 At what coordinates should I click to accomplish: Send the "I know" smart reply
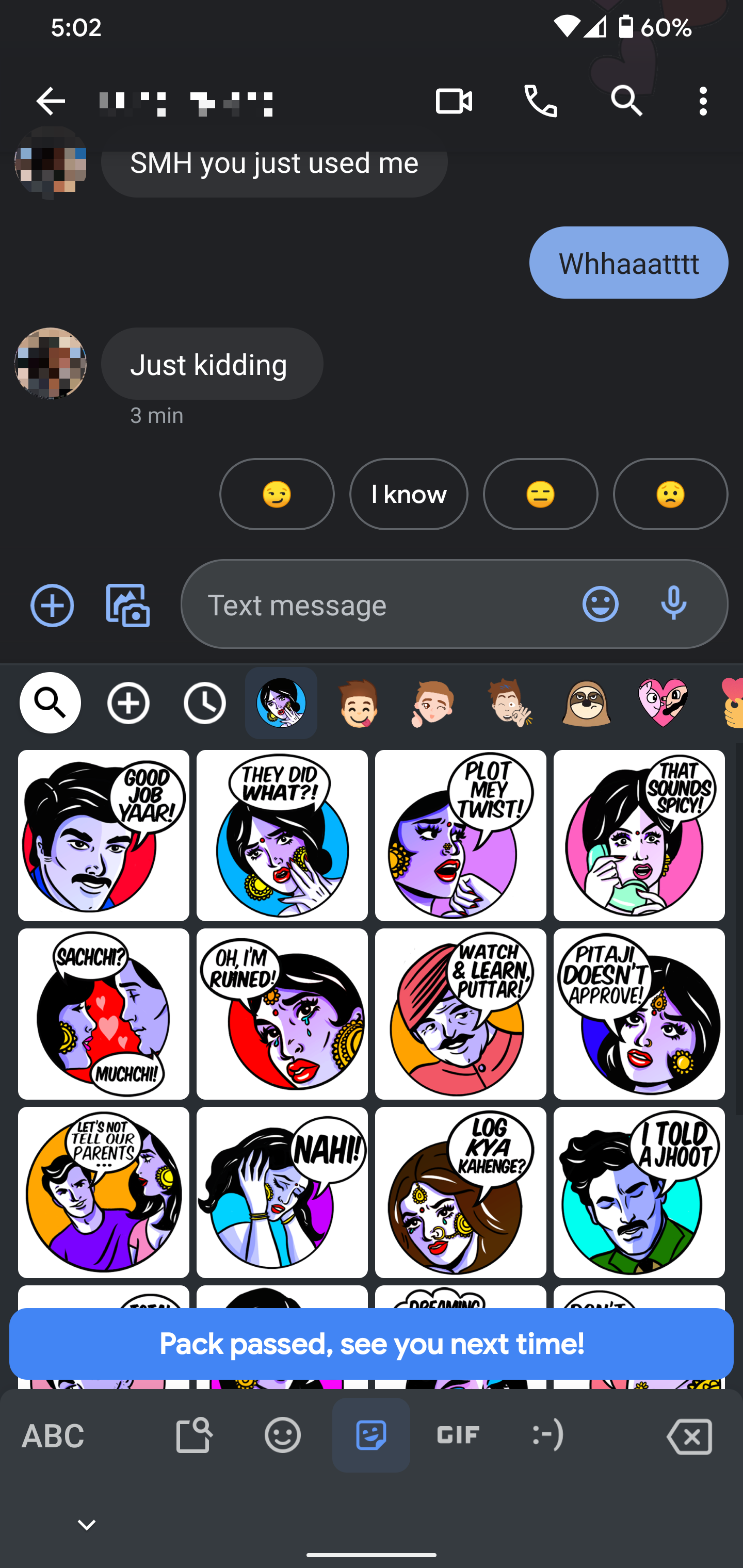click(409, 494)
